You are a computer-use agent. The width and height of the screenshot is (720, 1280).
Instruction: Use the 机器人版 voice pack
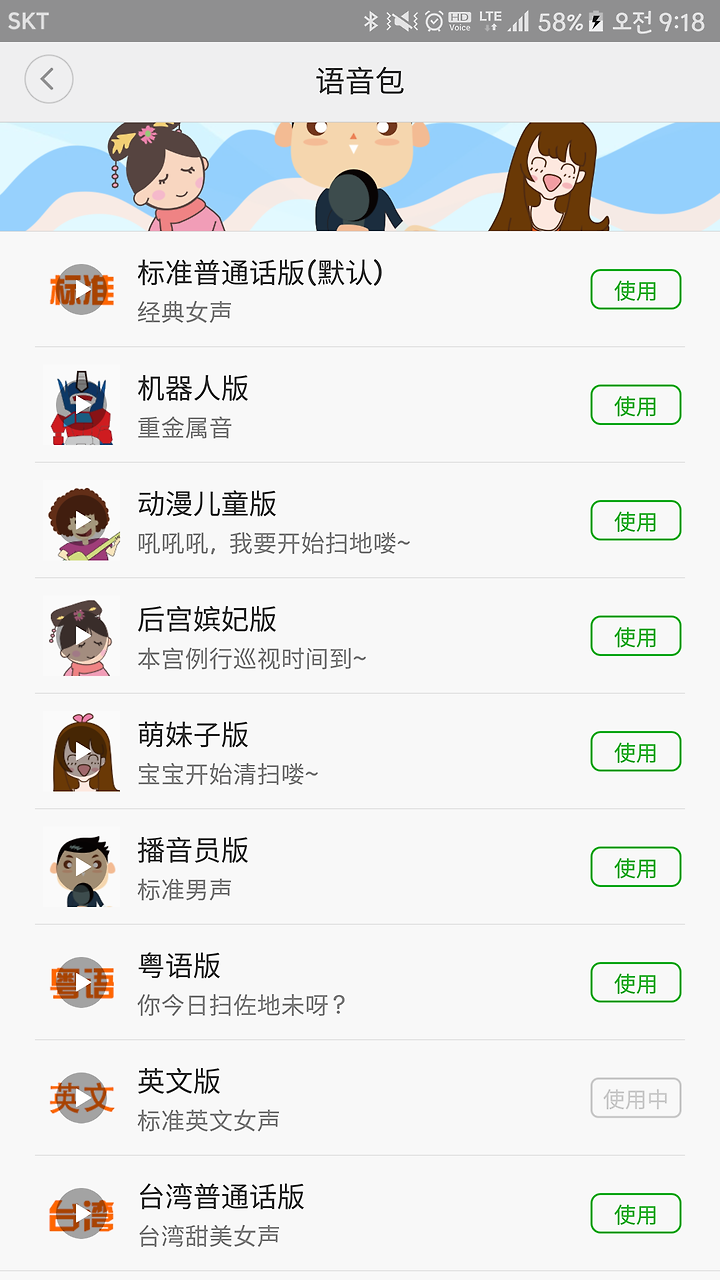636,405
